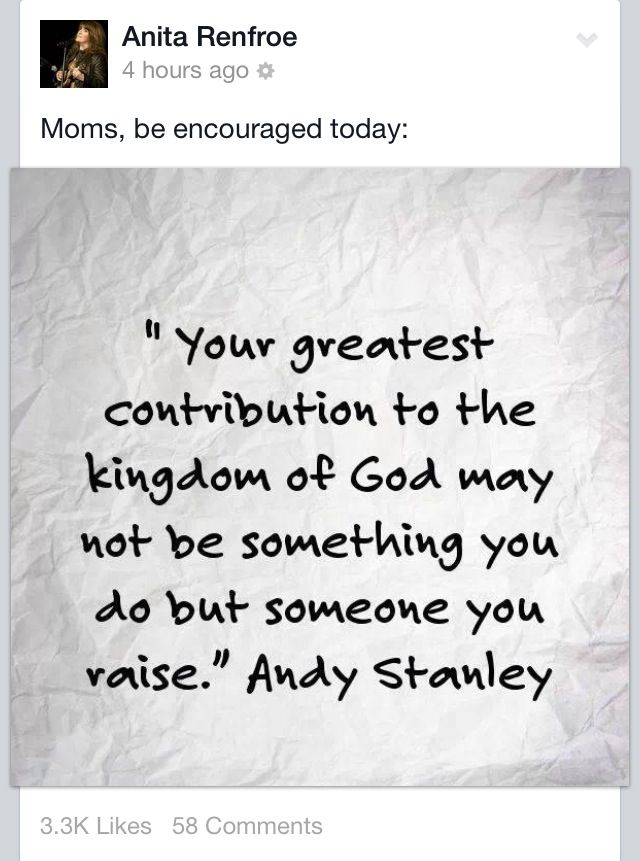640x861 pixels.
Task: Open the 58 Comments
Action: [x=247, y=826]
